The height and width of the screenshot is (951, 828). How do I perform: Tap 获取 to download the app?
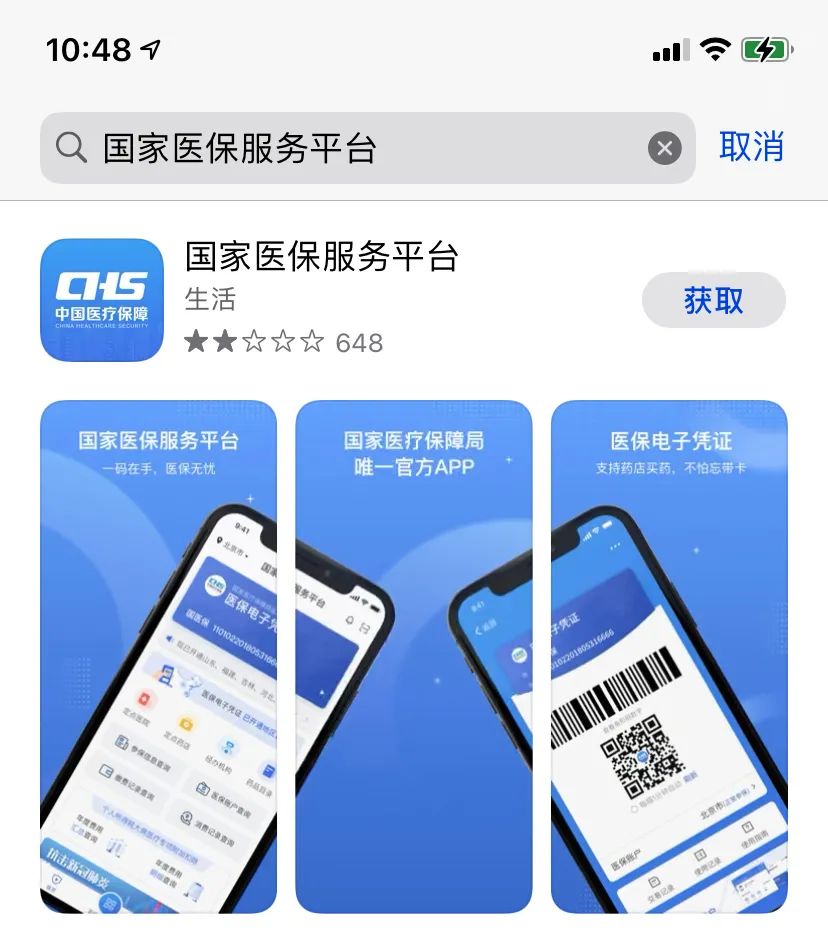(713, 300)
